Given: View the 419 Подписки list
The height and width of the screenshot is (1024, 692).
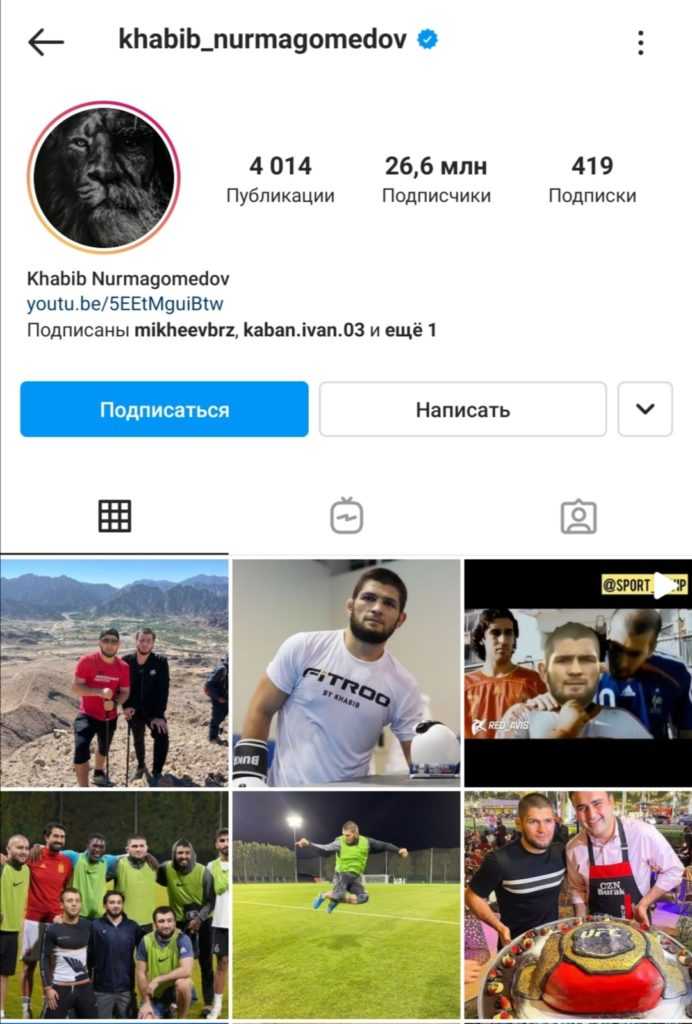Looking at the screenshot, I should coord(592,179).
